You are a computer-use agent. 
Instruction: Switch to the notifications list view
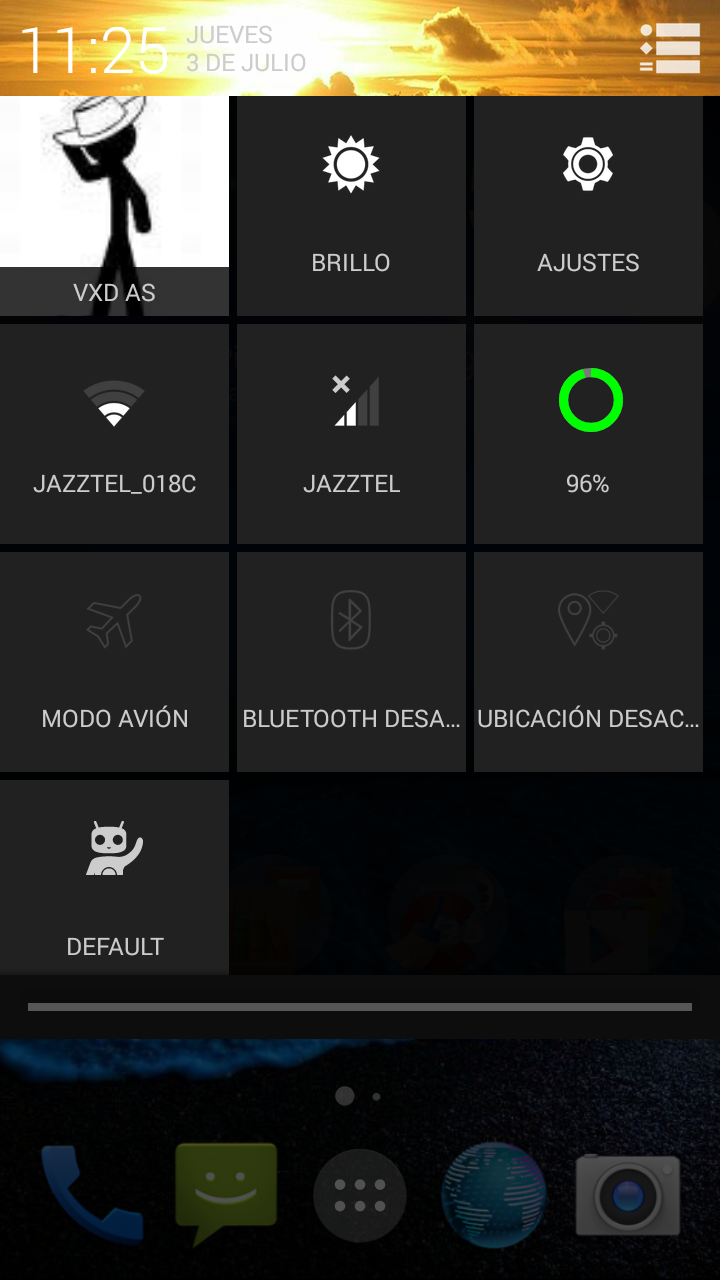tap(670, 48)
